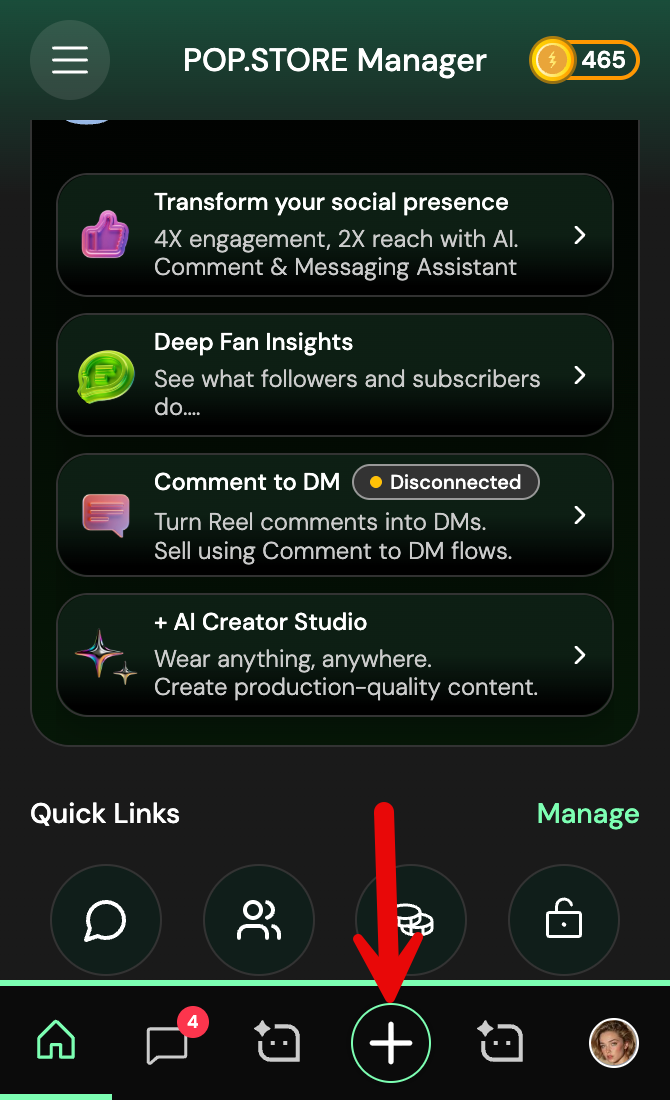Open the 465 coins balance
This screenshot has height=1100, width=670.
pos(584,61)
